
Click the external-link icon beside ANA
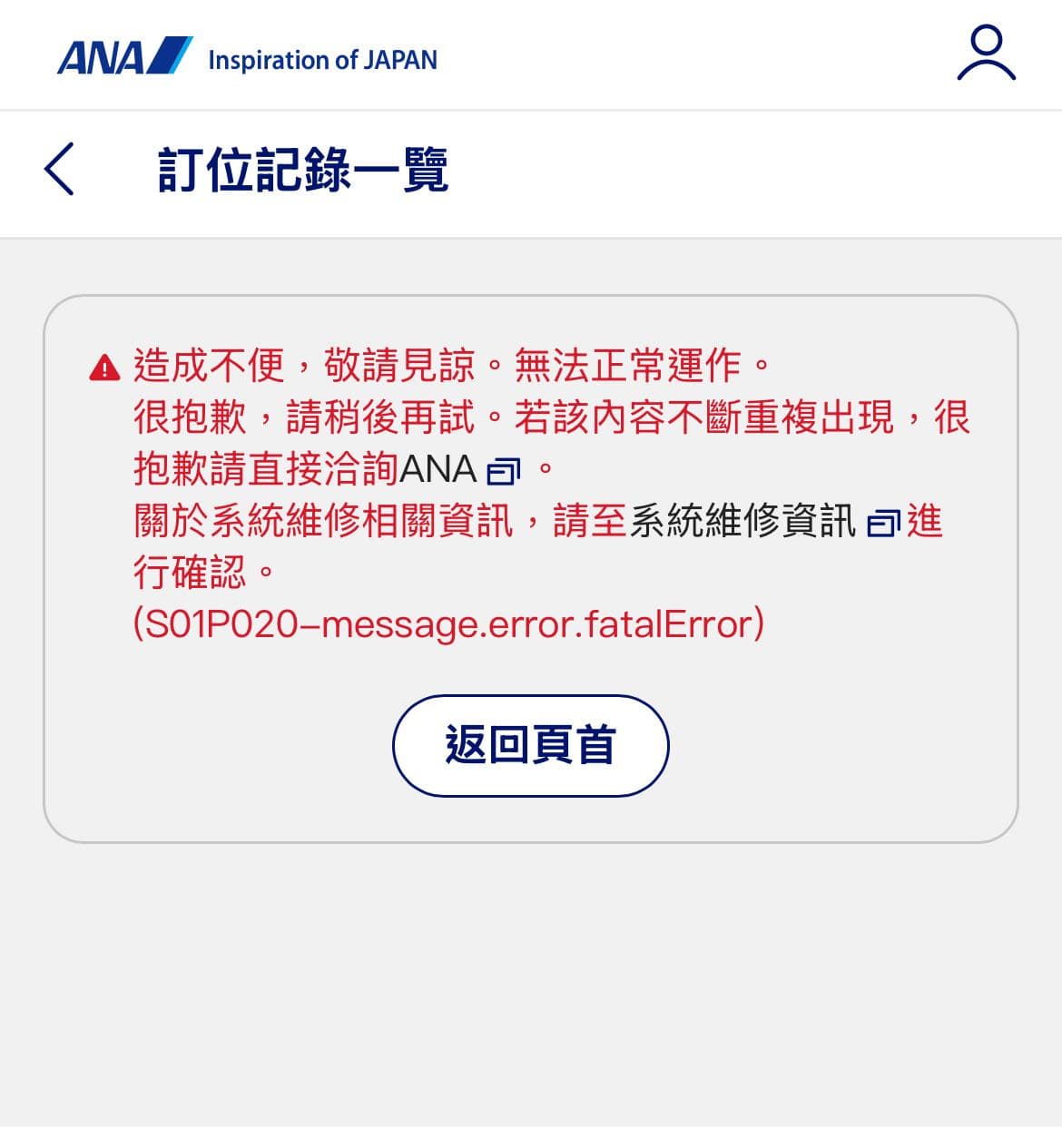tap(506, 468)
